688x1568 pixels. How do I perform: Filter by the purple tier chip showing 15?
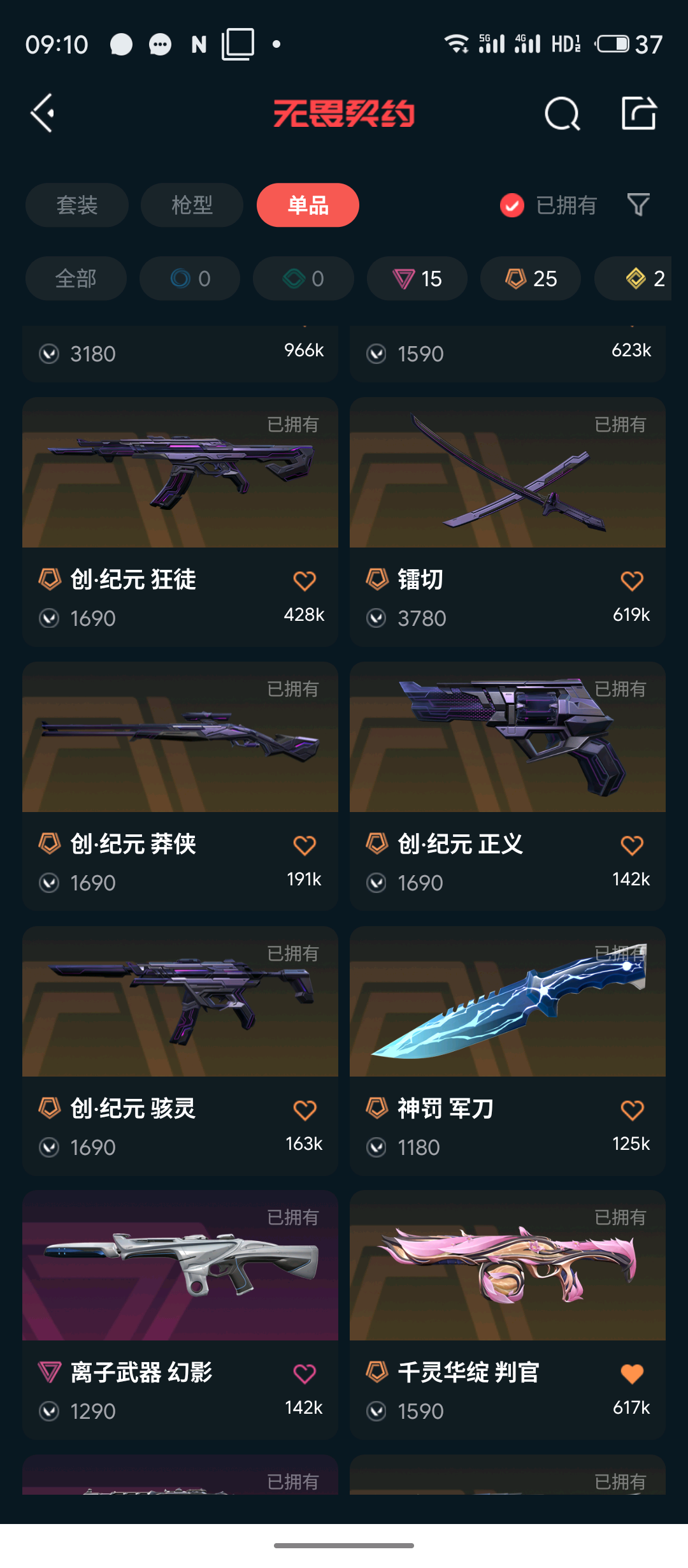(417, 279)
